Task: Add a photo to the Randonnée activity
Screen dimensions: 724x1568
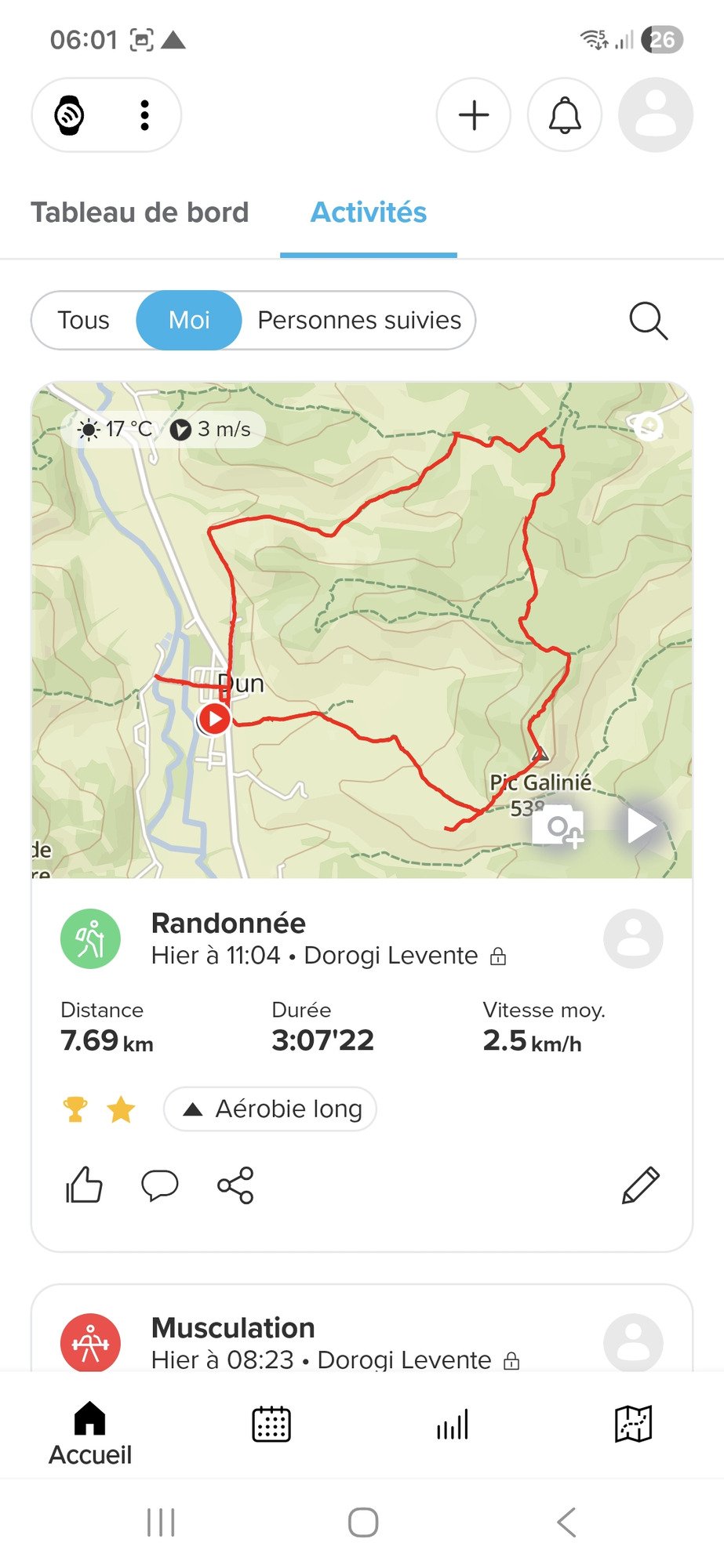Action: 558,826
